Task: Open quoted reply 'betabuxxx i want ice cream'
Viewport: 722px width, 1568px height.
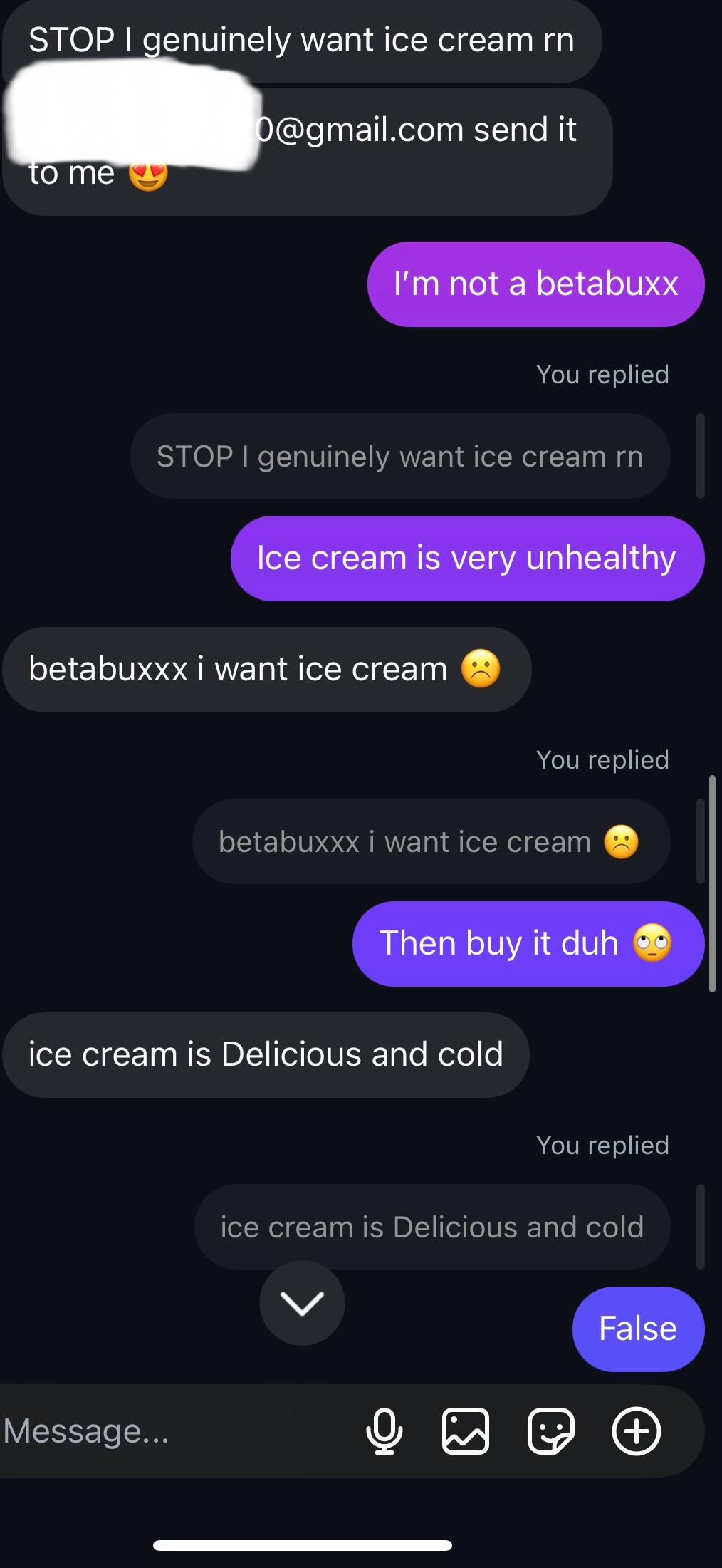Action: (431, 841)
